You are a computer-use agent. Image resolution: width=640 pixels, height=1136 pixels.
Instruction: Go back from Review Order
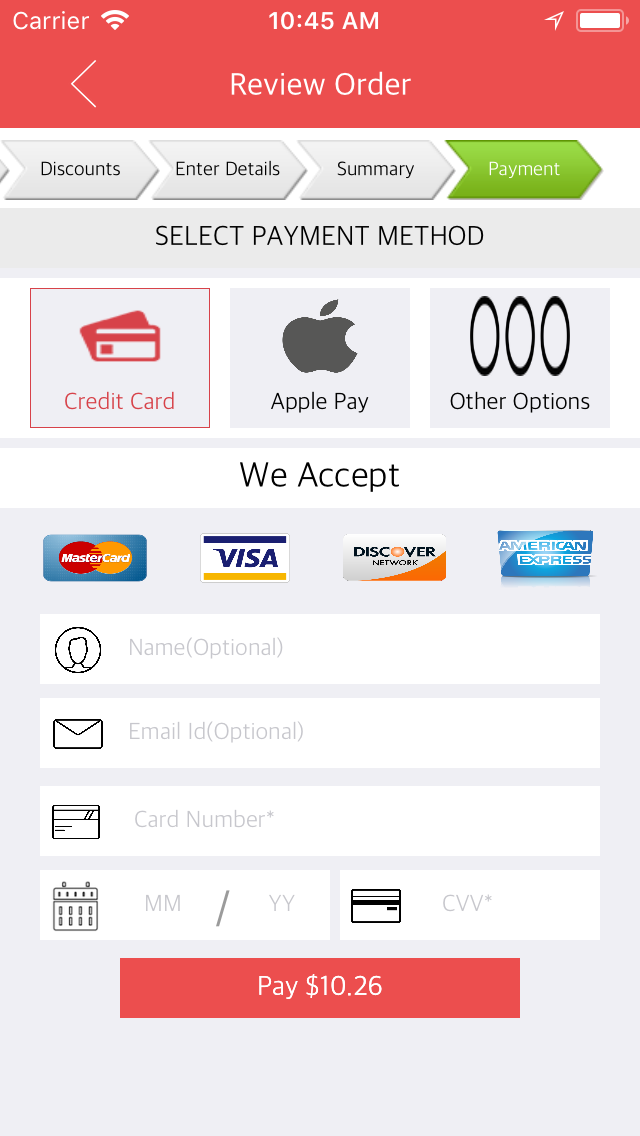pyautogui.click(x=84, y=83)
